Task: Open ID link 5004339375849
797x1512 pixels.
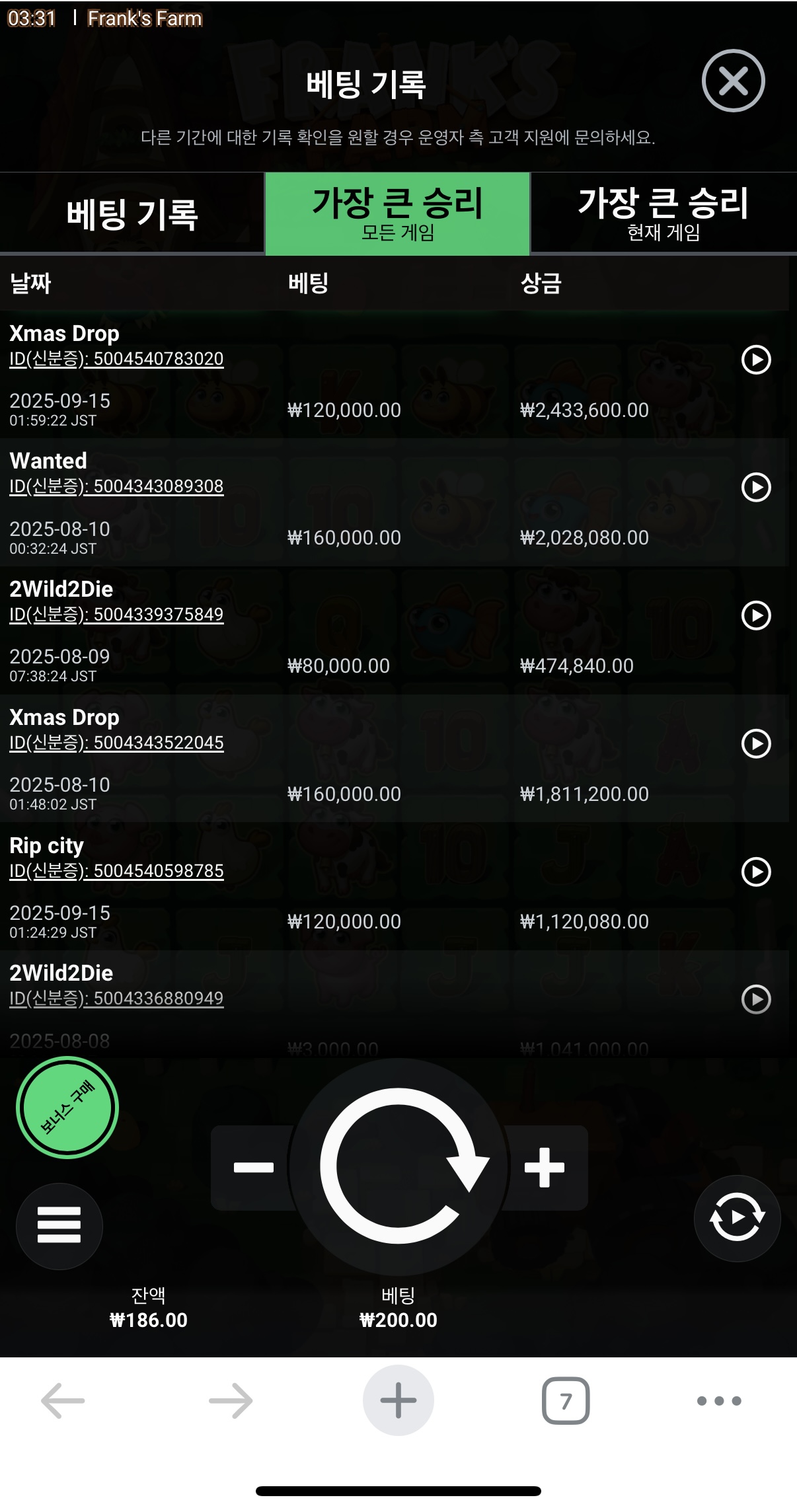Action: [117, 615]
